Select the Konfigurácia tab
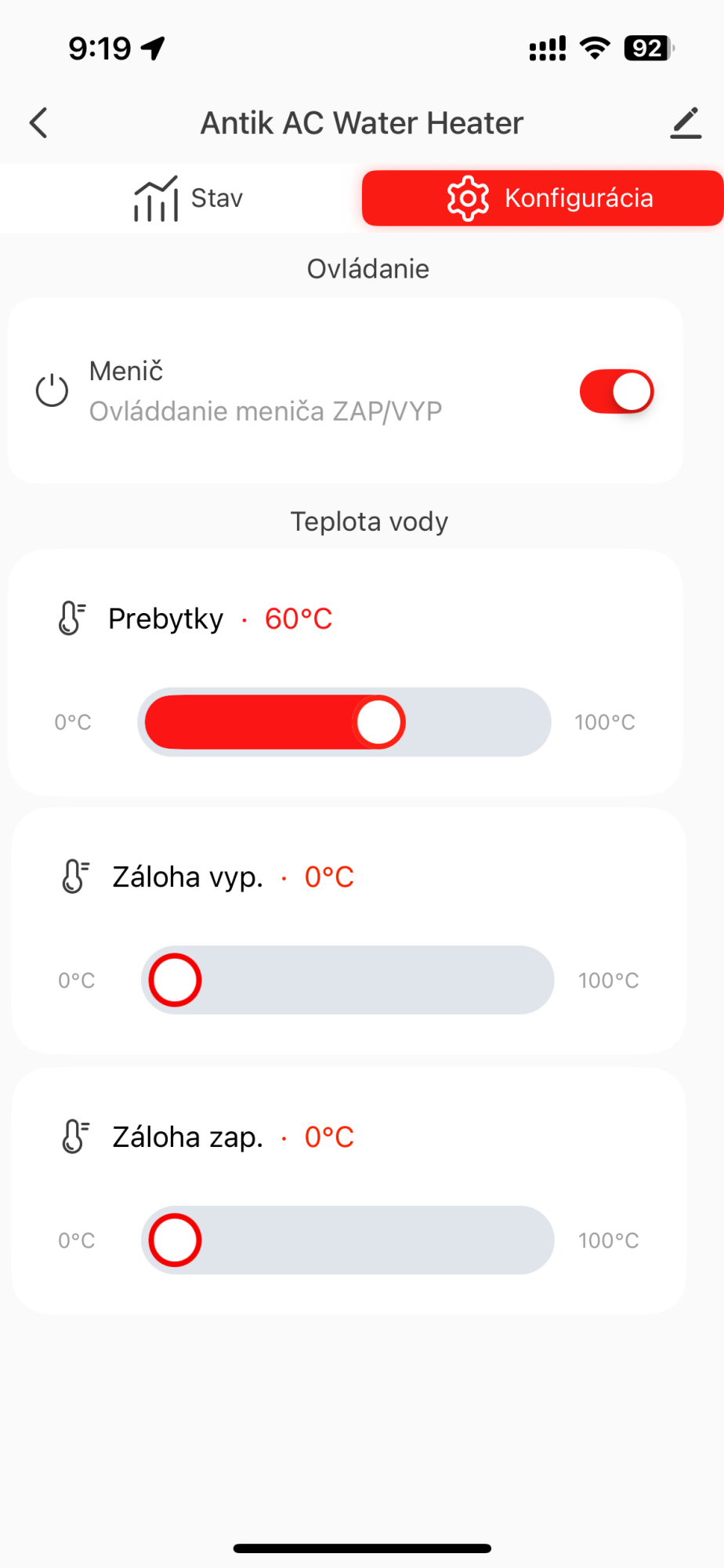The image size is (724, 1568). click(x=542, y=198)
